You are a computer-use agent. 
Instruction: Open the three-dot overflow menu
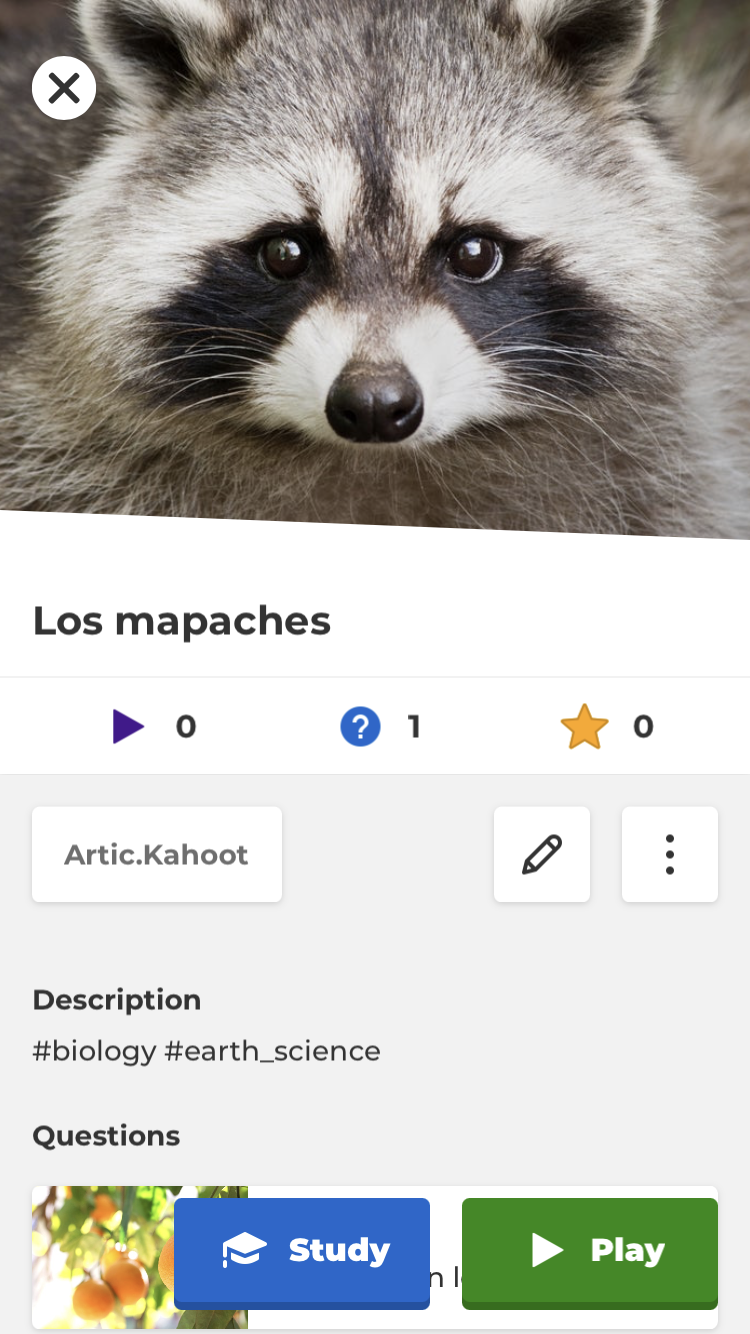click(670, 855)
